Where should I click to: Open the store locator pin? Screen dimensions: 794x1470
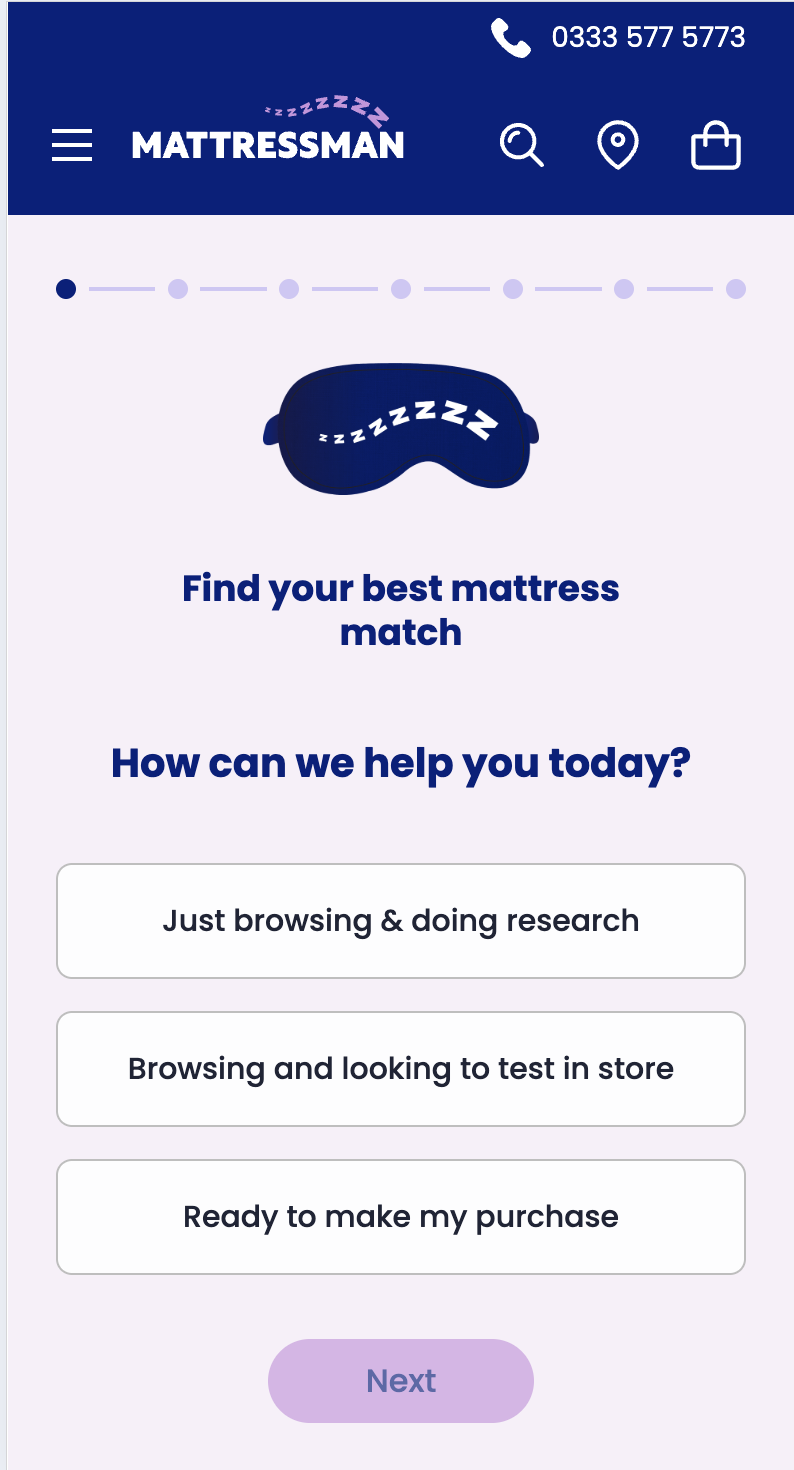(617, 146)
